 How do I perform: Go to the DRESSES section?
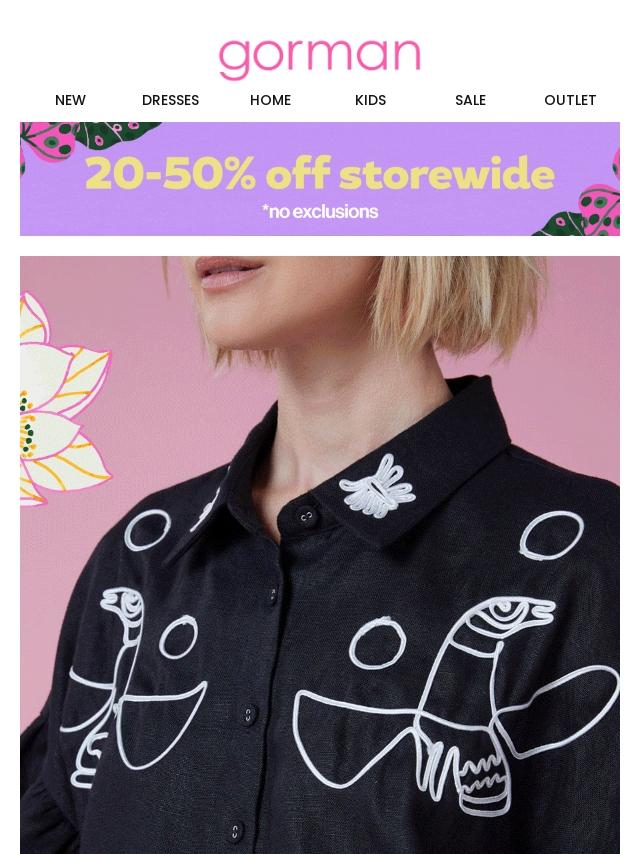tap(170, 100)
